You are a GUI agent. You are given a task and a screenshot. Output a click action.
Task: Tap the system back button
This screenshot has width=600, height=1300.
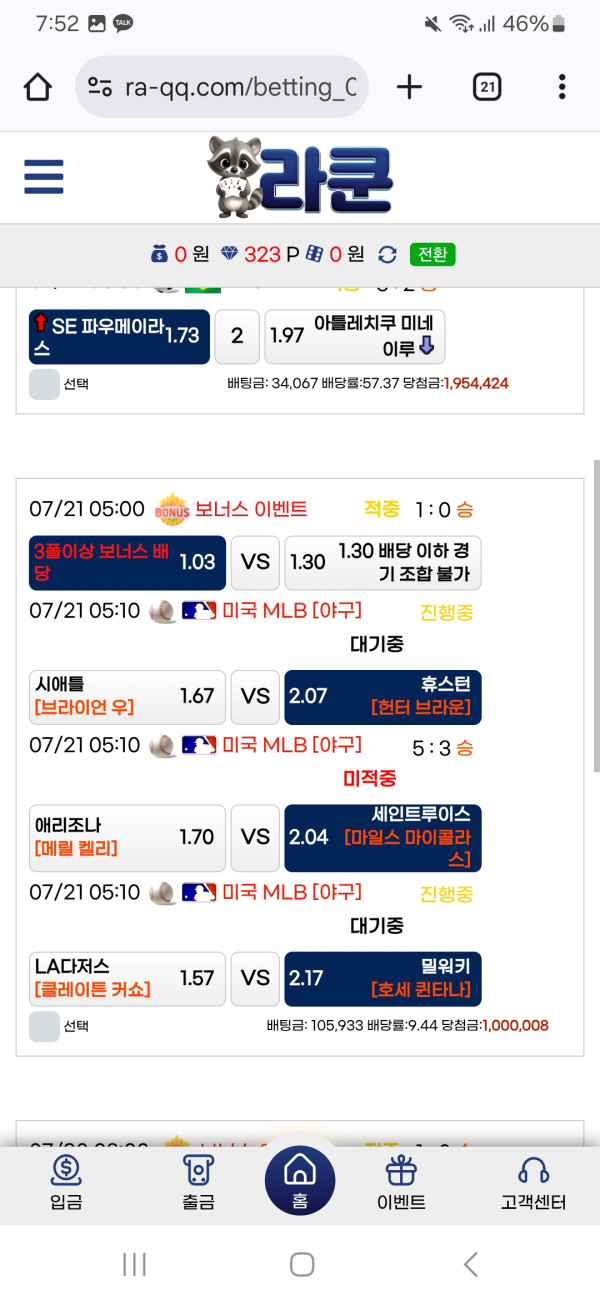pyautogui.click(x=470, y=1264)
